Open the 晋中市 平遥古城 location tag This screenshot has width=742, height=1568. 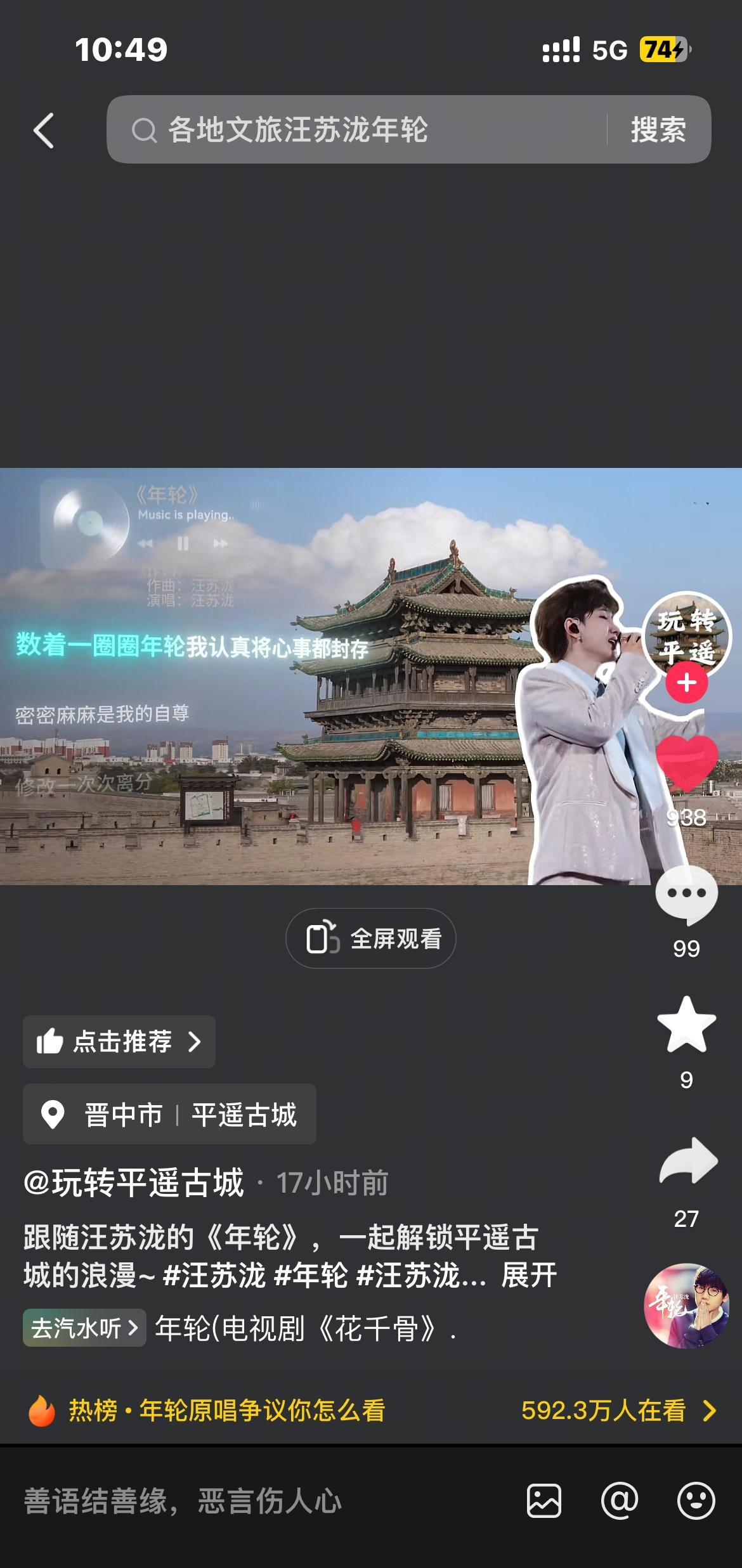(169, 1115)
